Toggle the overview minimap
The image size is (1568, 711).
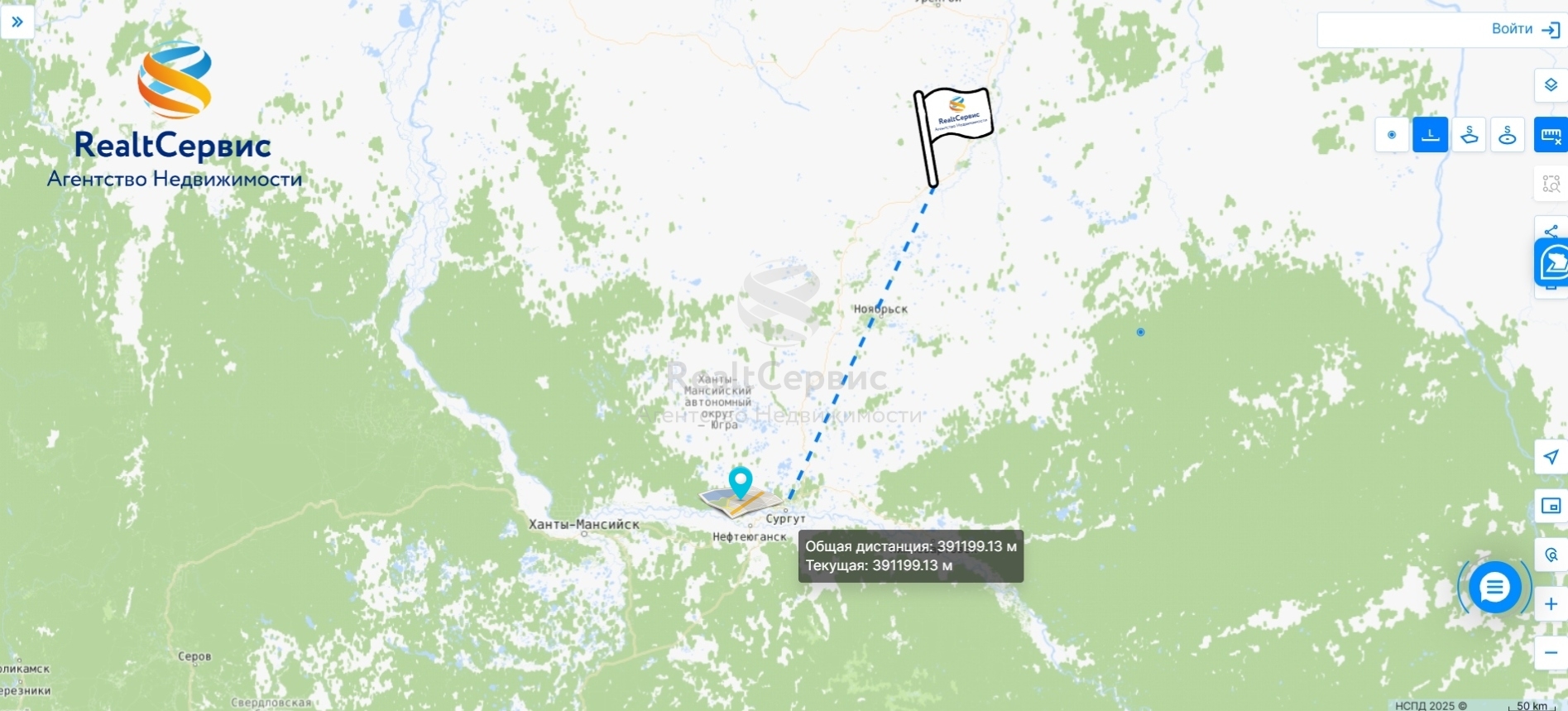tap(1551, 506)
